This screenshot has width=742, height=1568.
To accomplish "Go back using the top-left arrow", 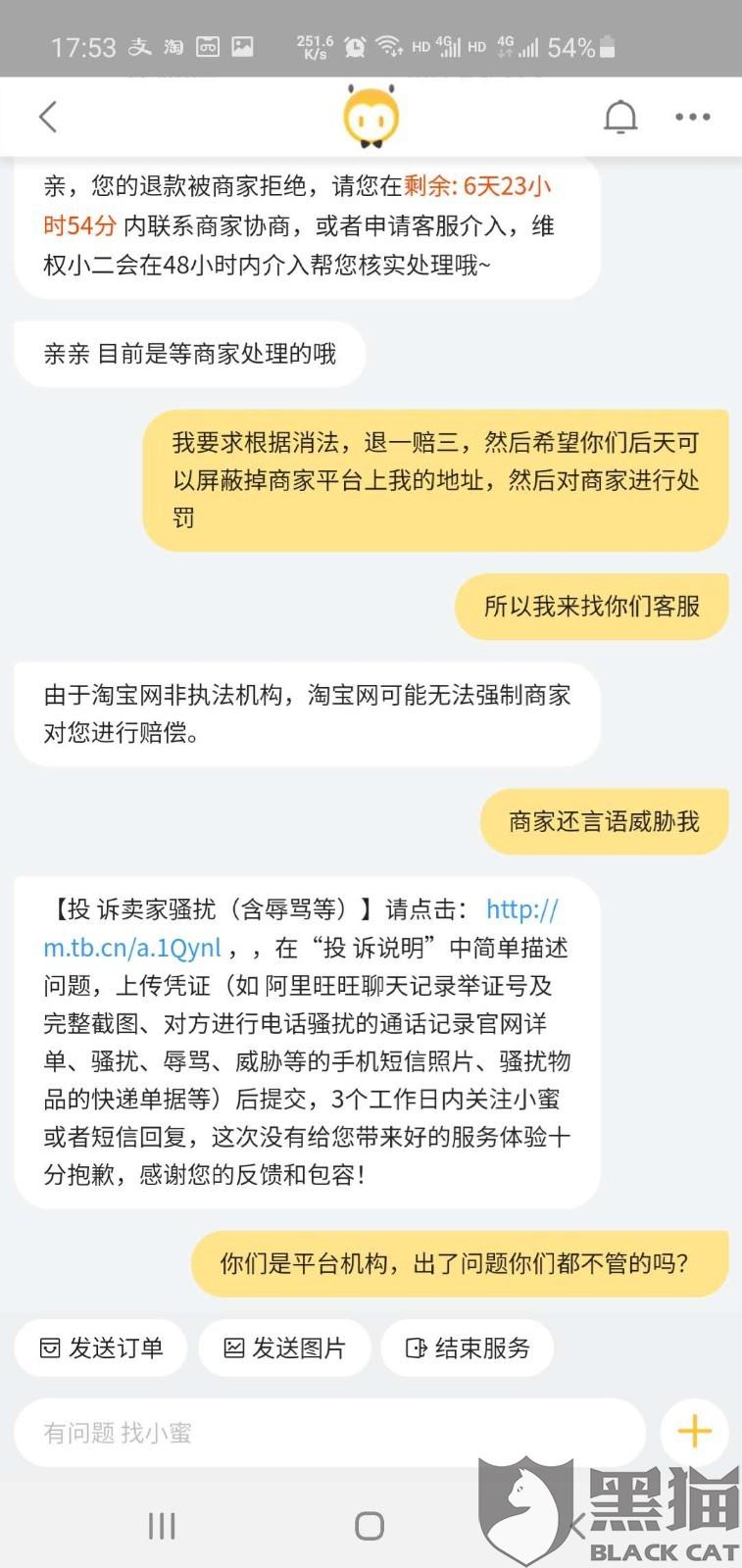I will click(48, 117).
